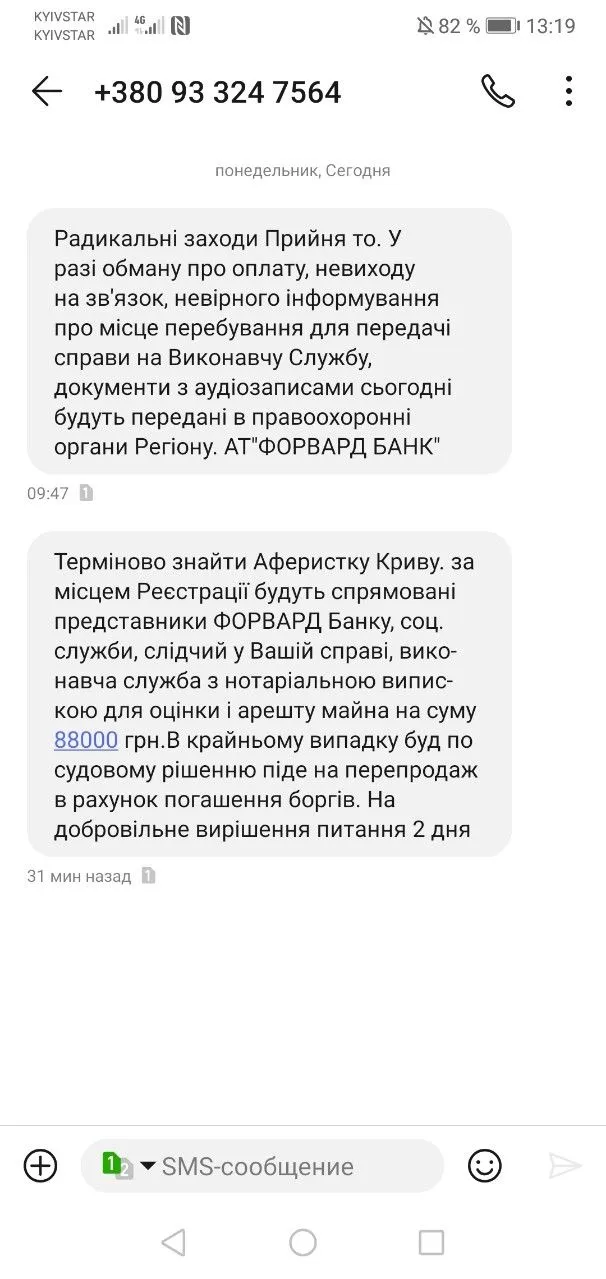The width and height of the screenshot is (606, 1279).
Task: Send the SMS message
Action: pos(565,1165)
